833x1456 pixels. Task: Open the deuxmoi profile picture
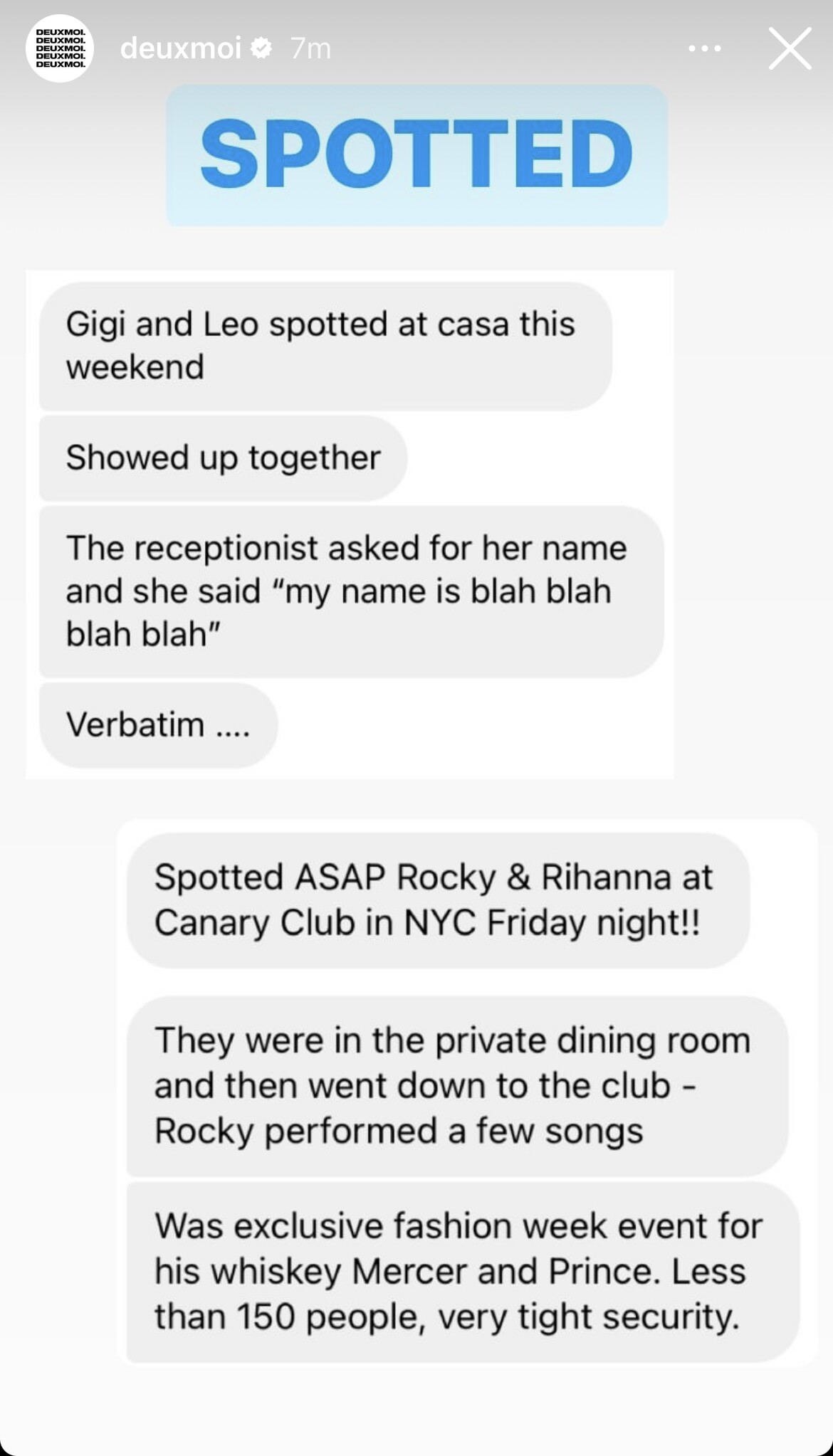click(61, 48)
